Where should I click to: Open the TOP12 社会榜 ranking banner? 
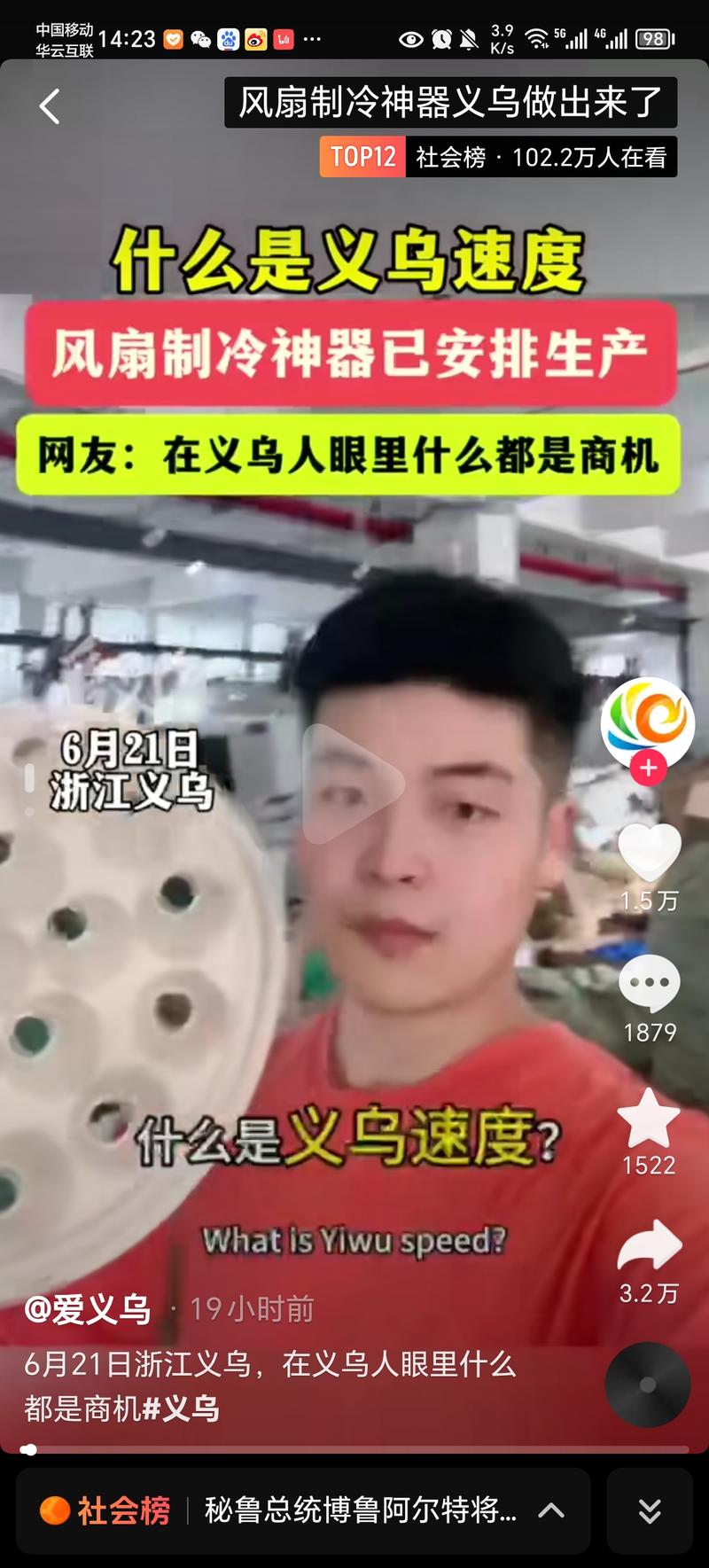498,157
